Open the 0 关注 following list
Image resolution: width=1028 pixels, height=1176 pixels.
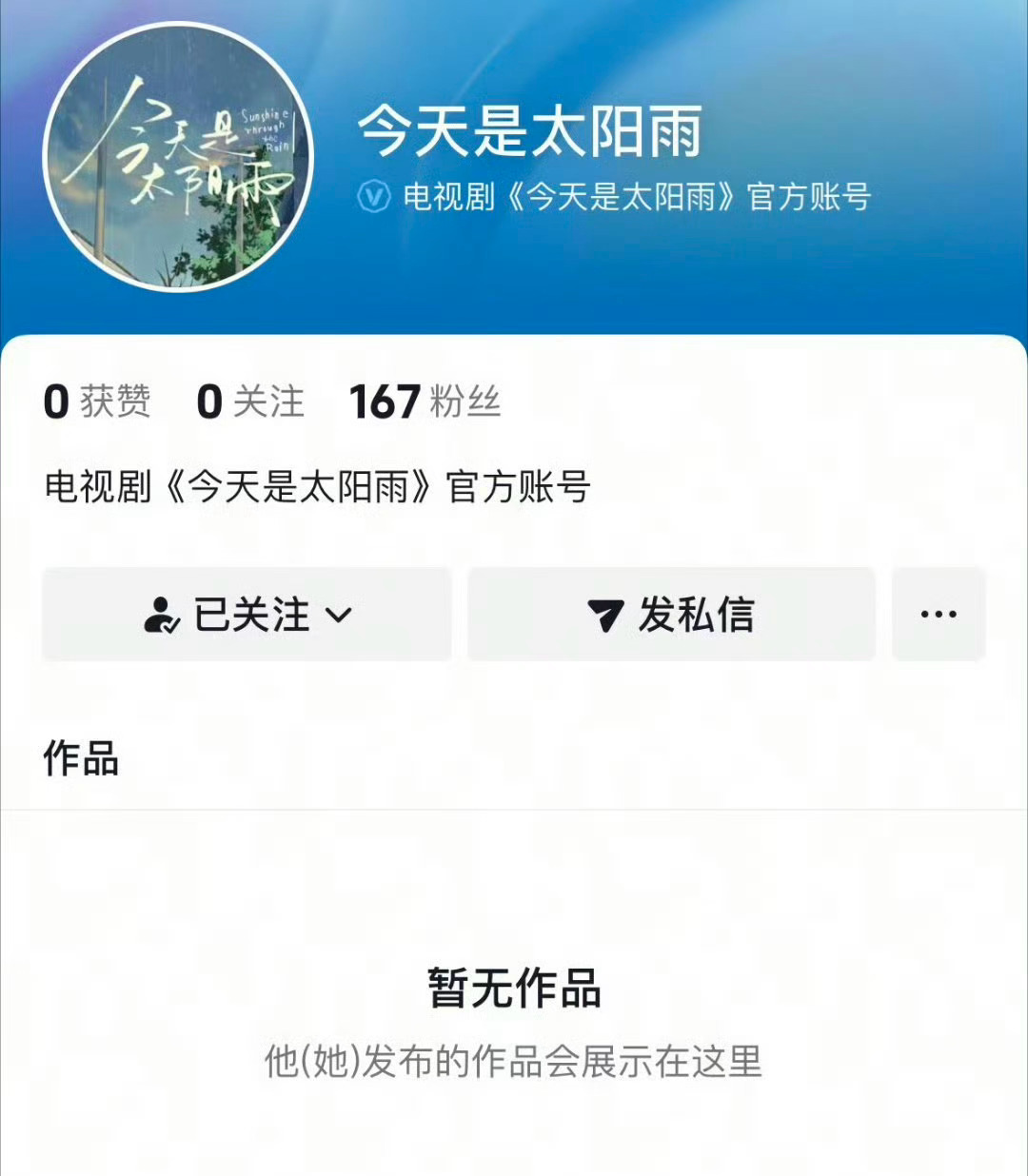[250, 401]
